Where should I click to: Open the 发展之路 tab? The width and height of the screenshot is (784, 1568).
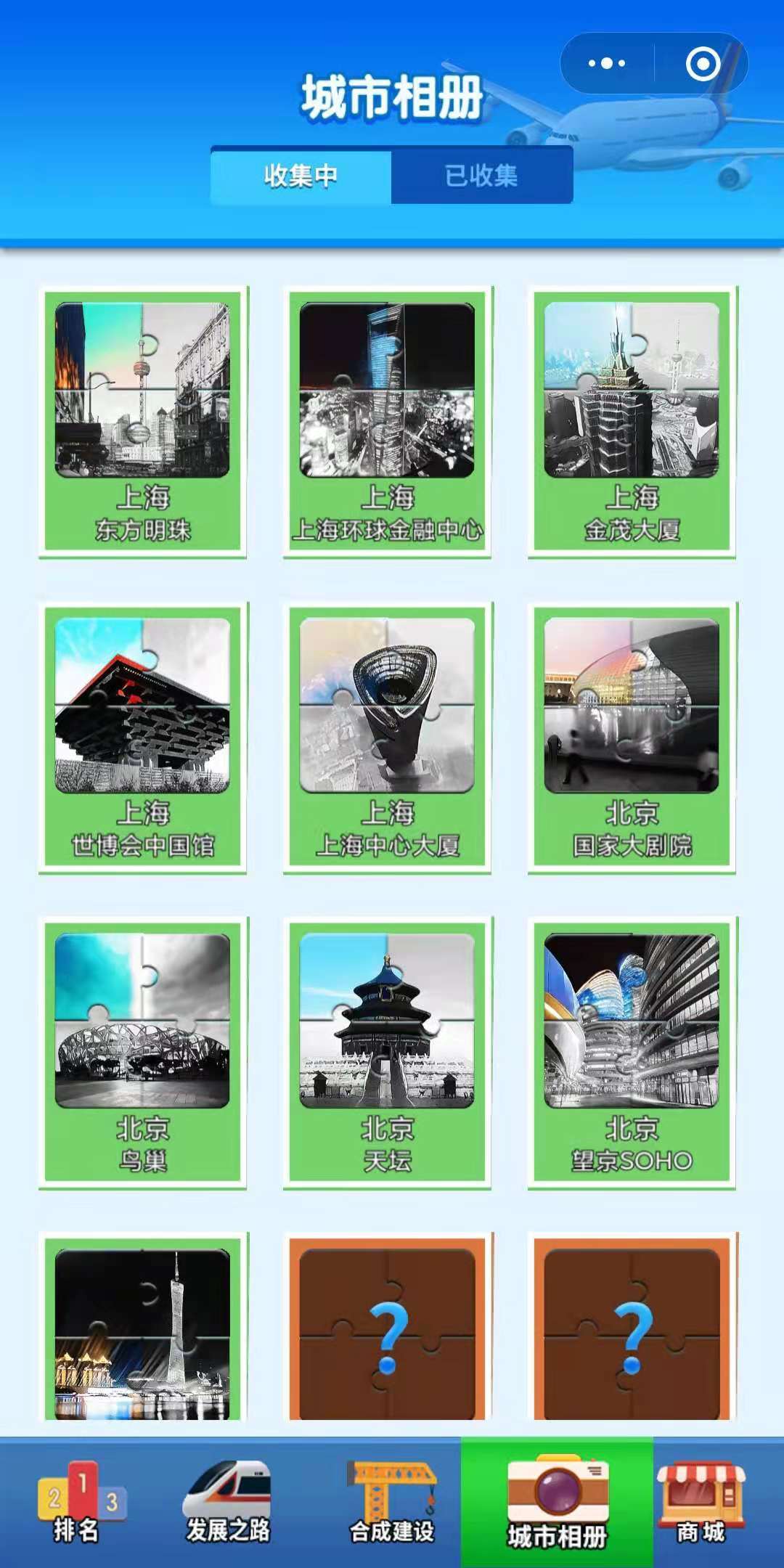pyautogui.click(x=228, y=1503)
